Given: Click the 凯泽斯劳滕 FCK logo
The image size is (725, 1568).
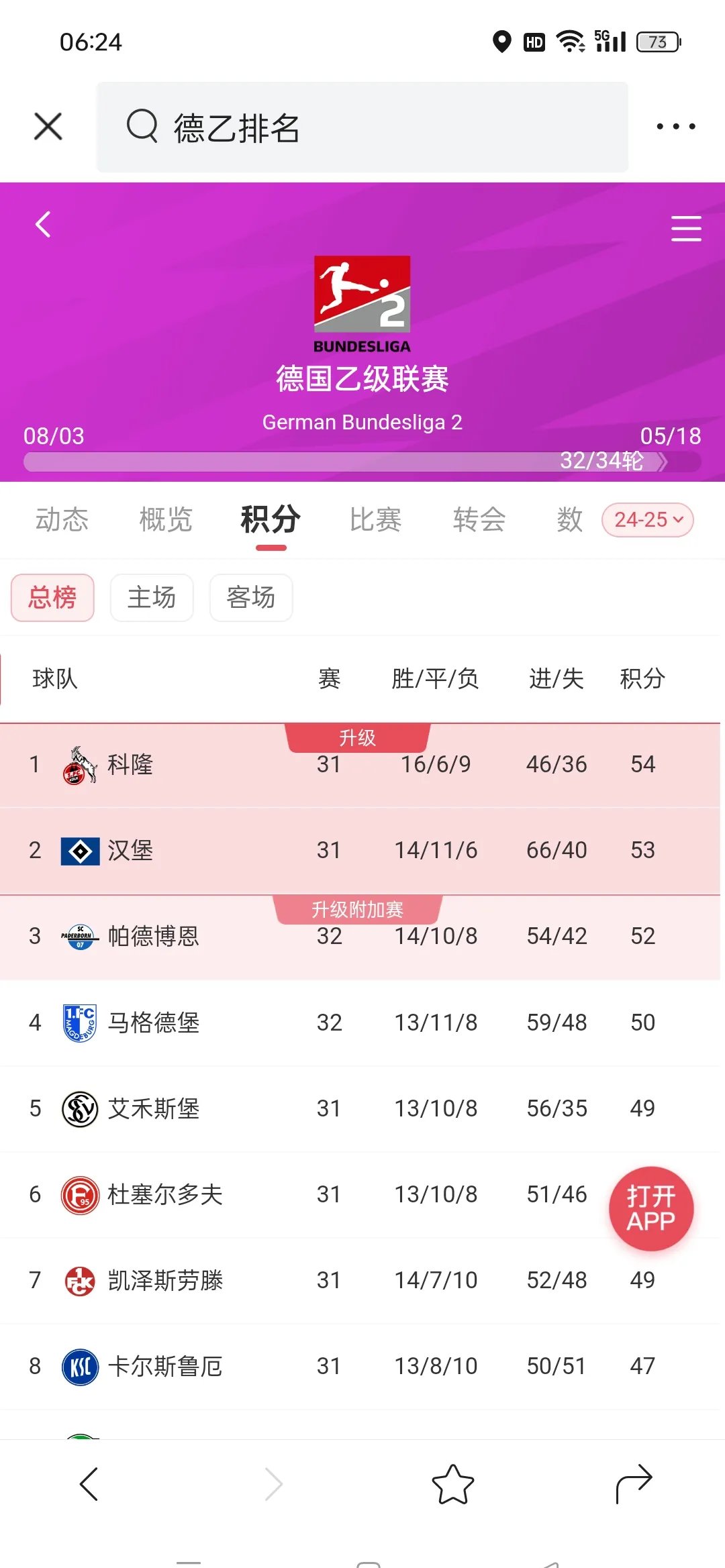Looking at the screenshot, I should pos(79,1280).
